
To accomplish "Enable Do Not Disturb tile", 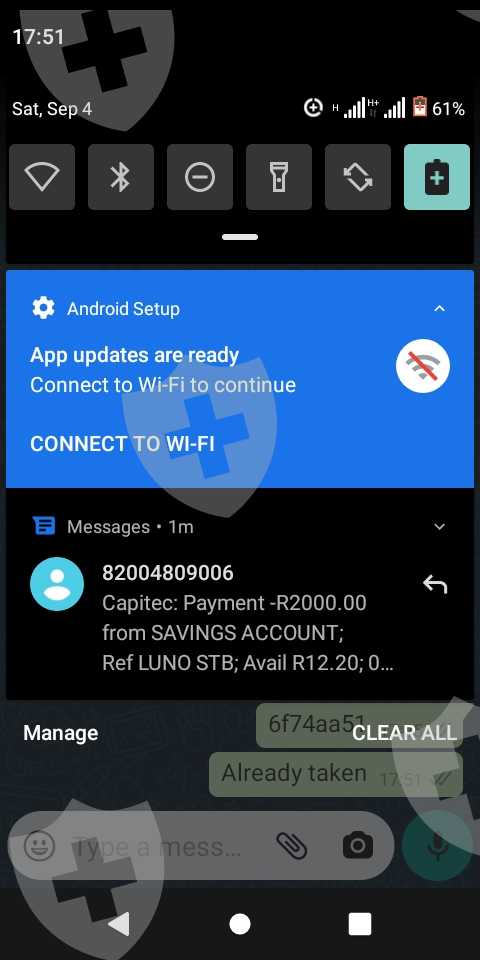I will click(200, 178).
